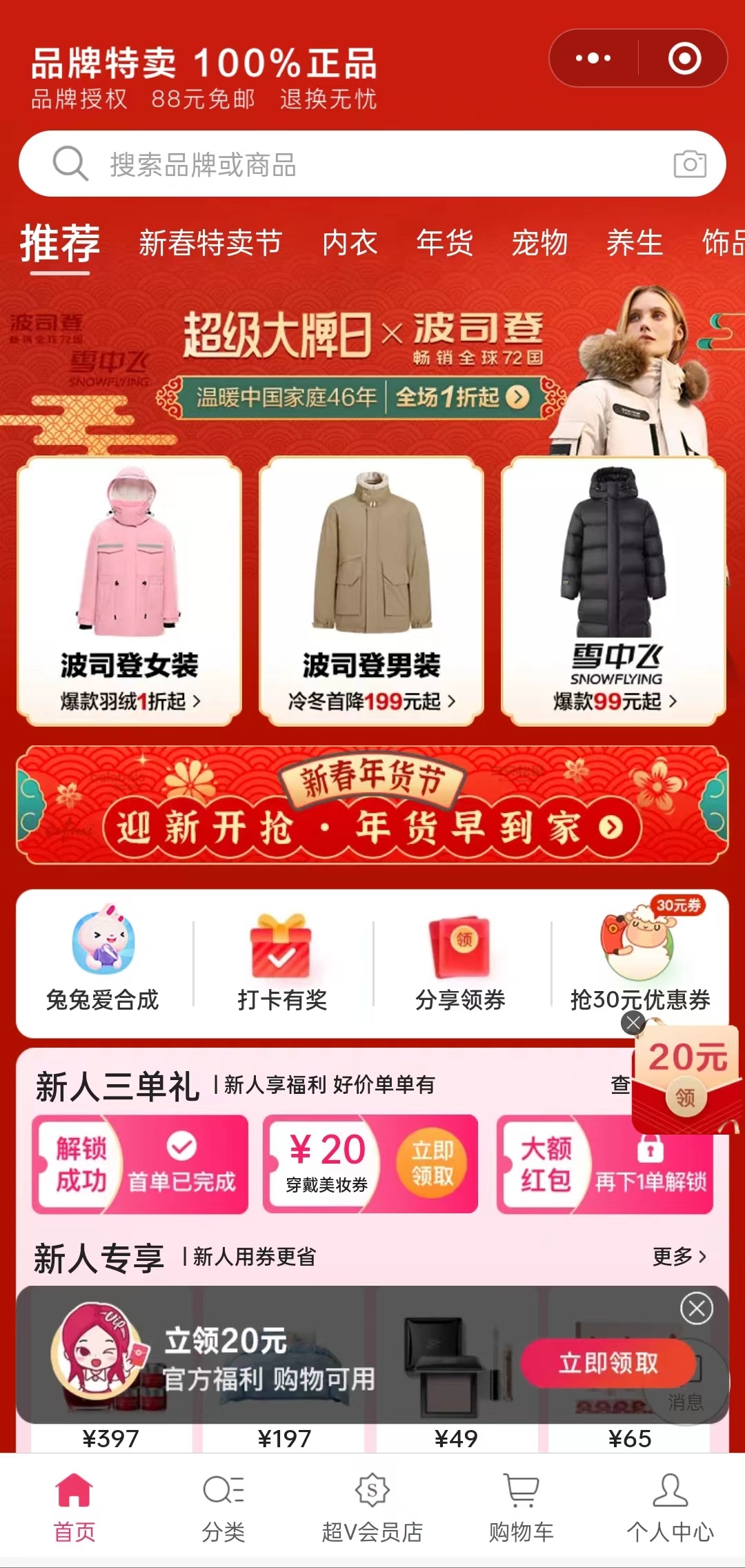Open the mini program more options menu

[593, 59]
